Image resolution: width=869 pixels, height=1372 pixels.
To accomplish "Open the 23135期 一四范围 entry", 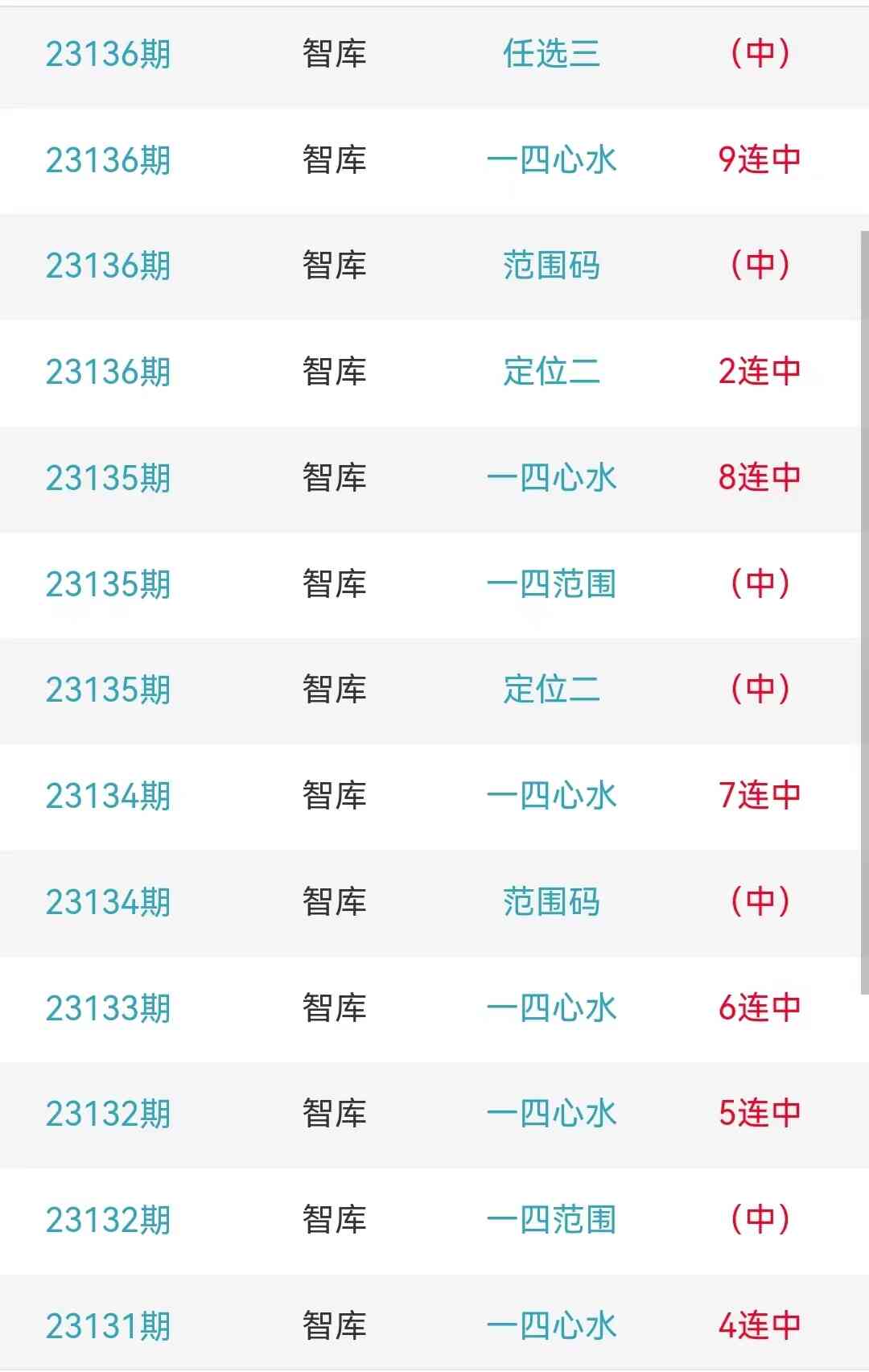I will (551, 584).
